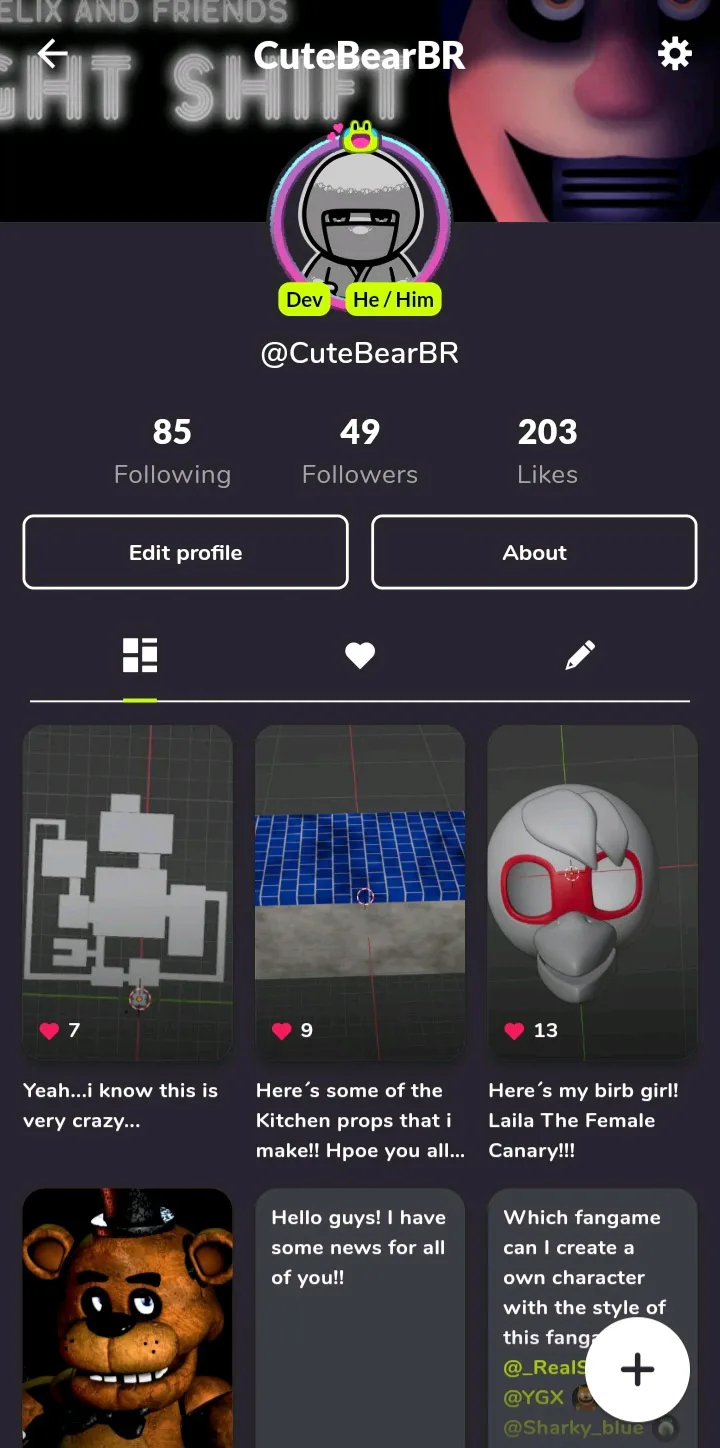720x1448 pixels.
Task: Switch to the liked posts heart tab
Action: (x=360, y=655)
